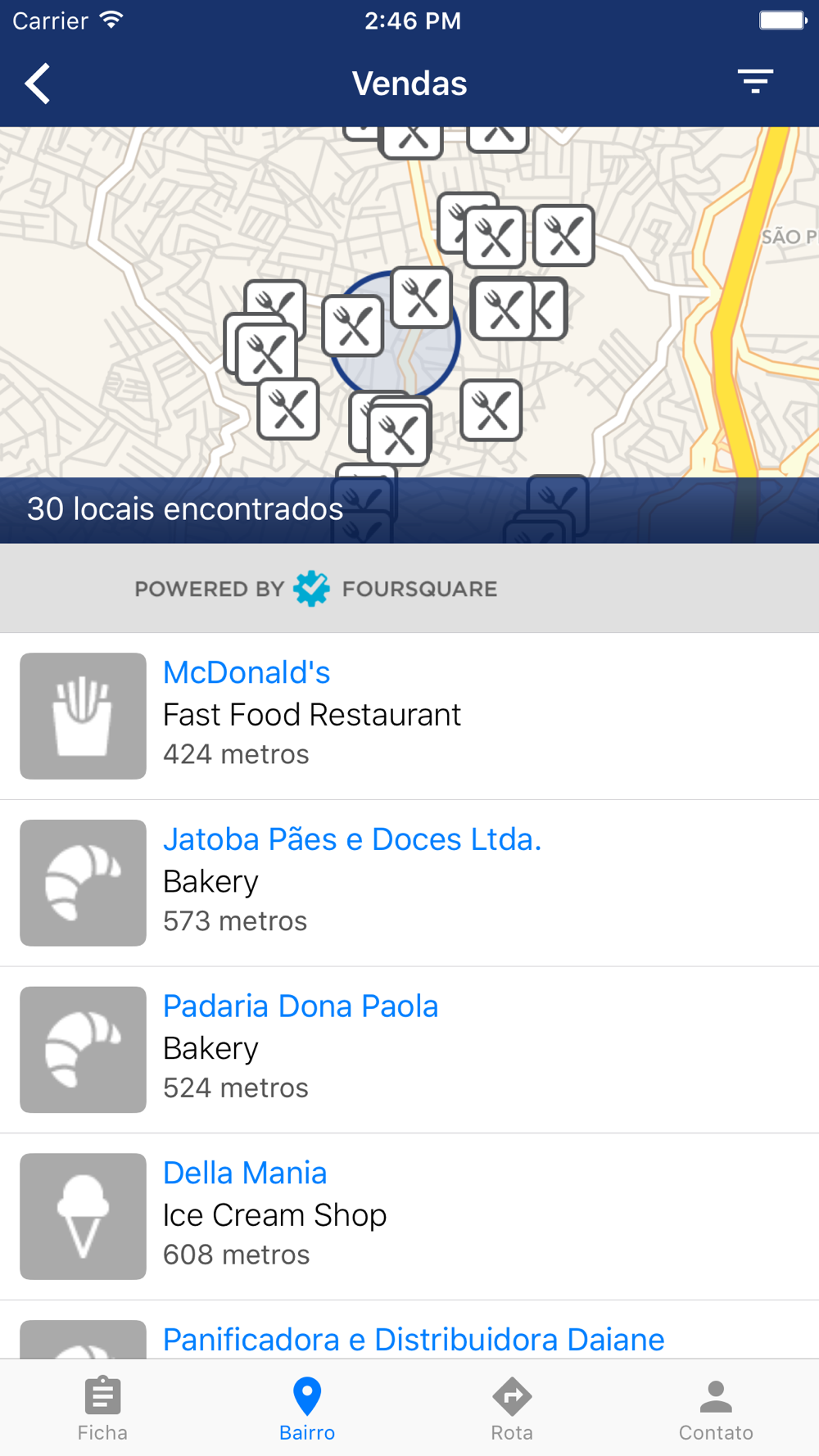Open the Contato tab
819x1456 pixels.
(x=717, y=1409)
